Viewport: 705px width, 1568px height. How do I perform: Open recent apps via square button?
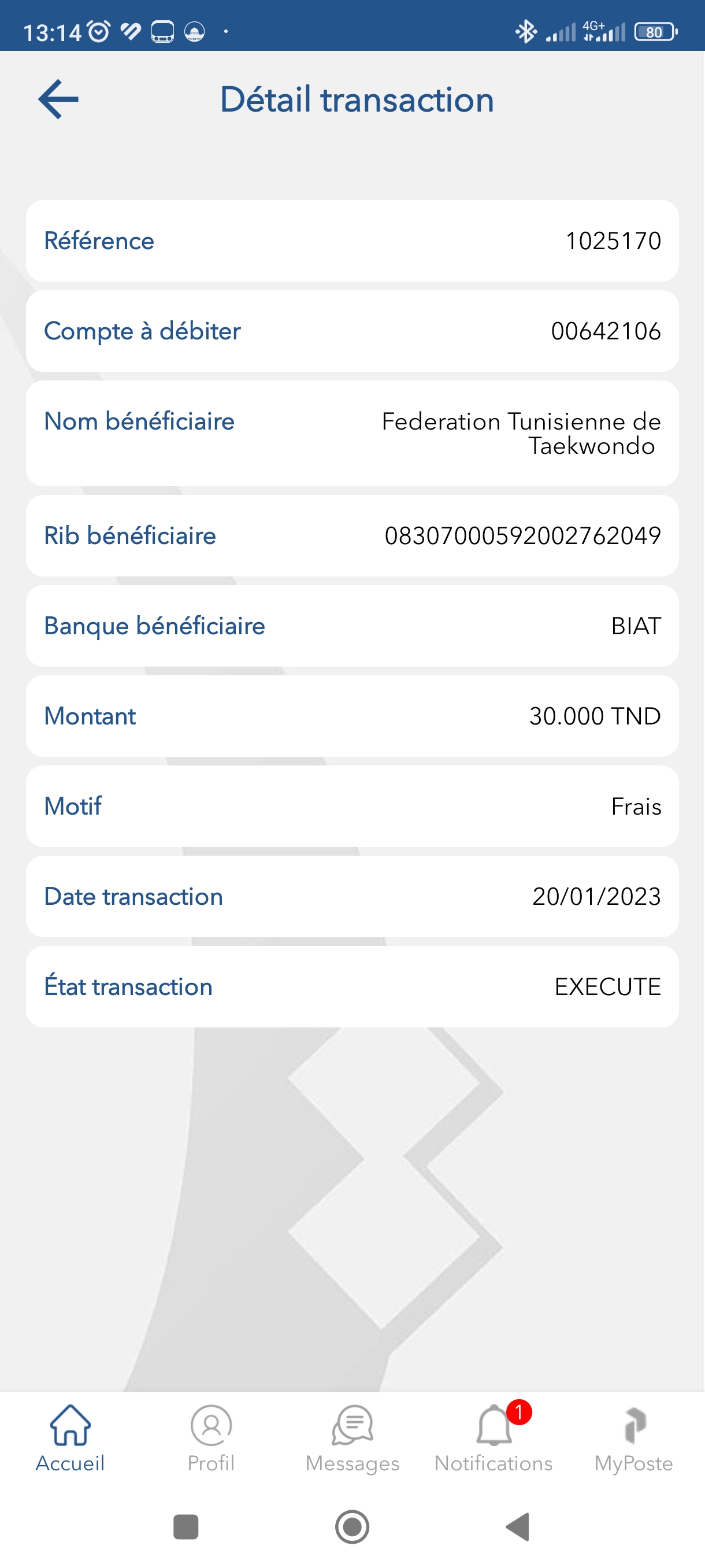[186, 1526]
